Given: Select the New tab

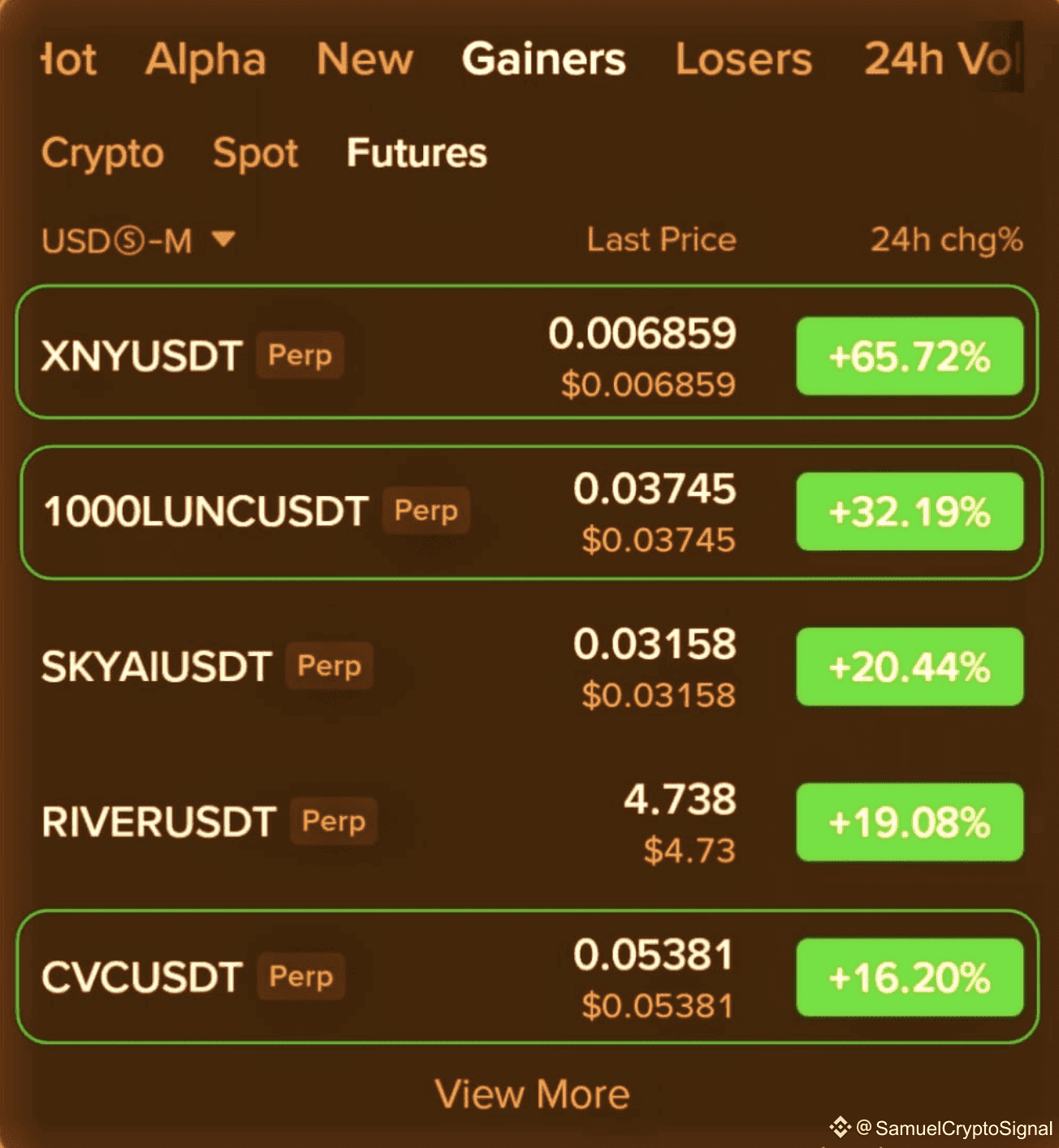Looking at the screenshot, I should coord(365,59).
